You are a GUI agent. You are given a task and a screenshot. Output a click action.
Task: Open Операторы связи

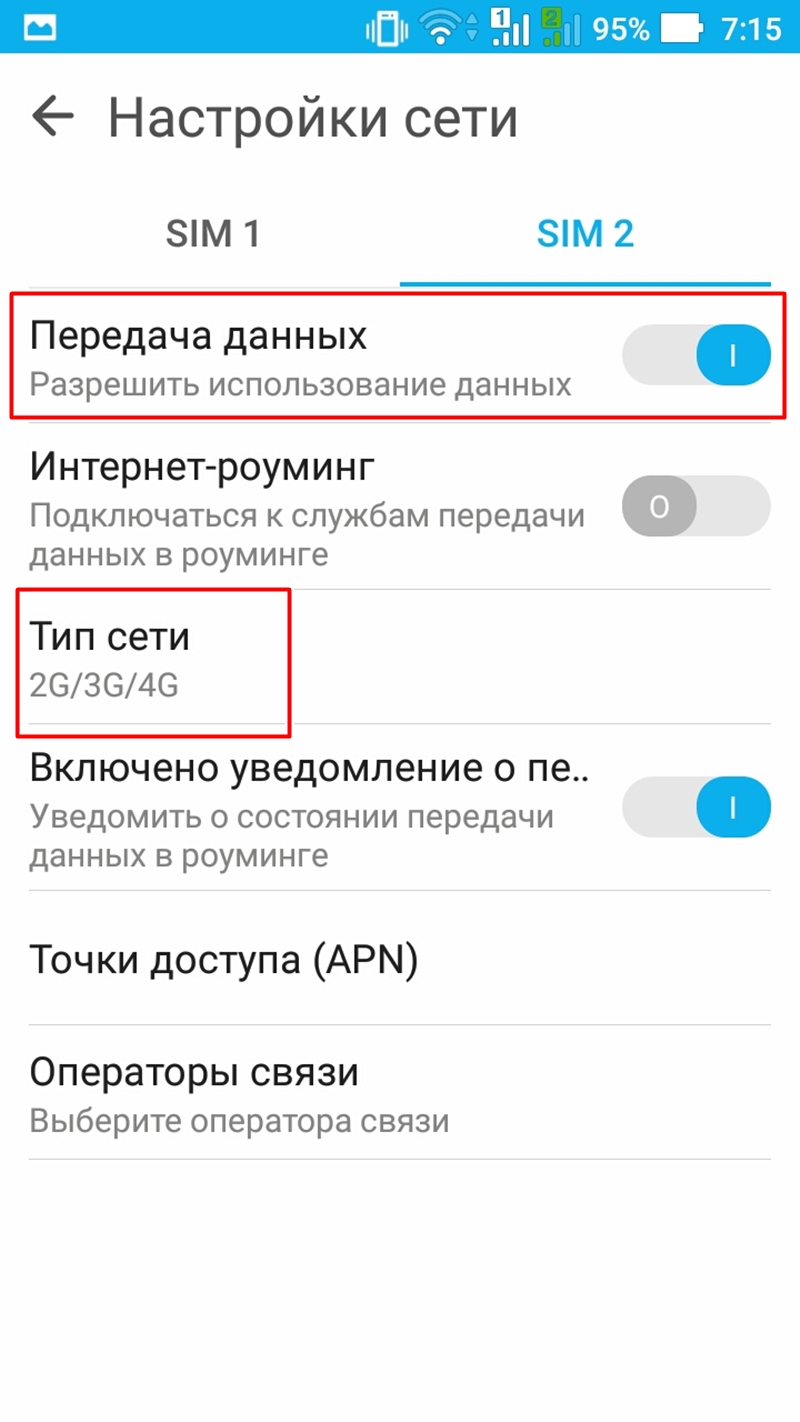(x=400, y=1093)
